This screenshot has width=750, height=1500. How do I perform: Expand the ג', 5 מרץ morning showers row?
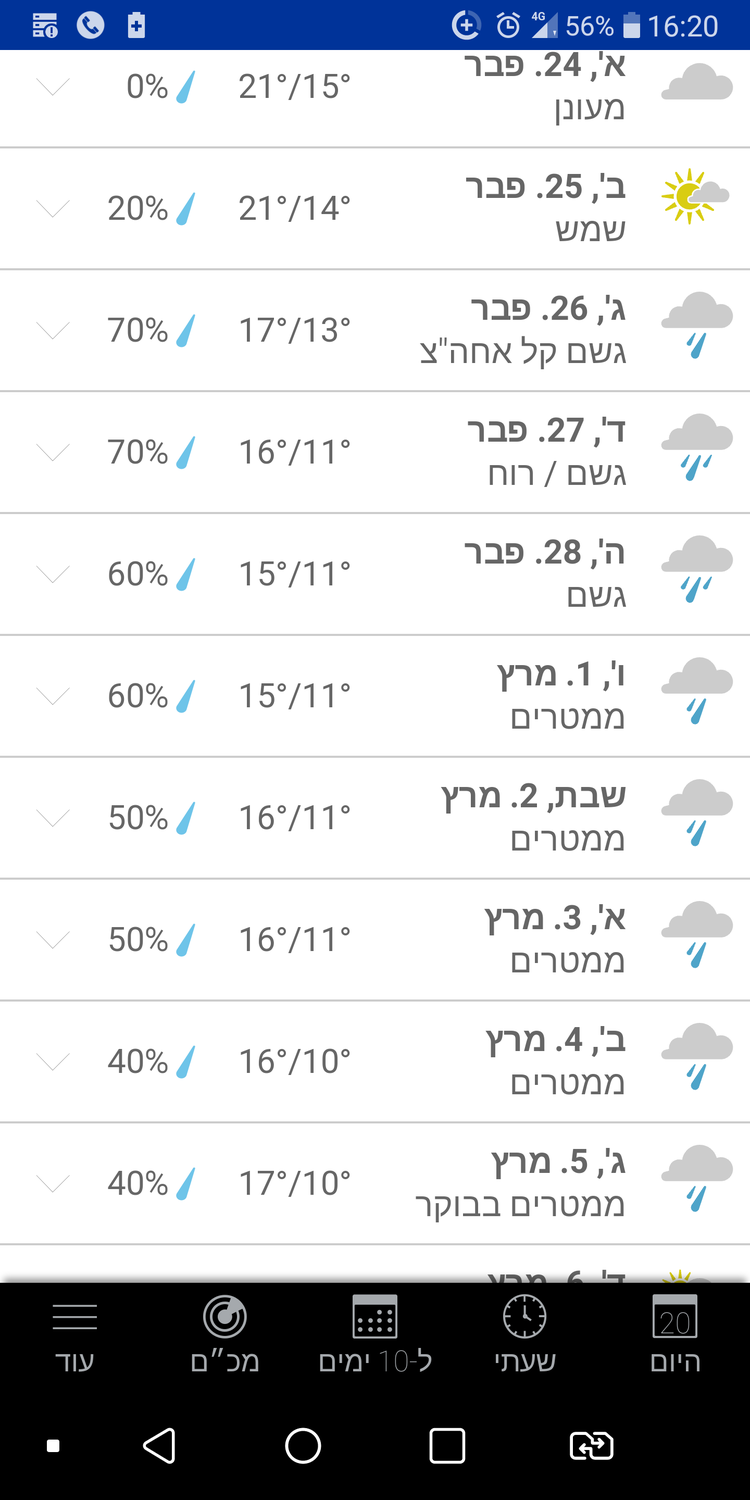[x=53, y=1183]
